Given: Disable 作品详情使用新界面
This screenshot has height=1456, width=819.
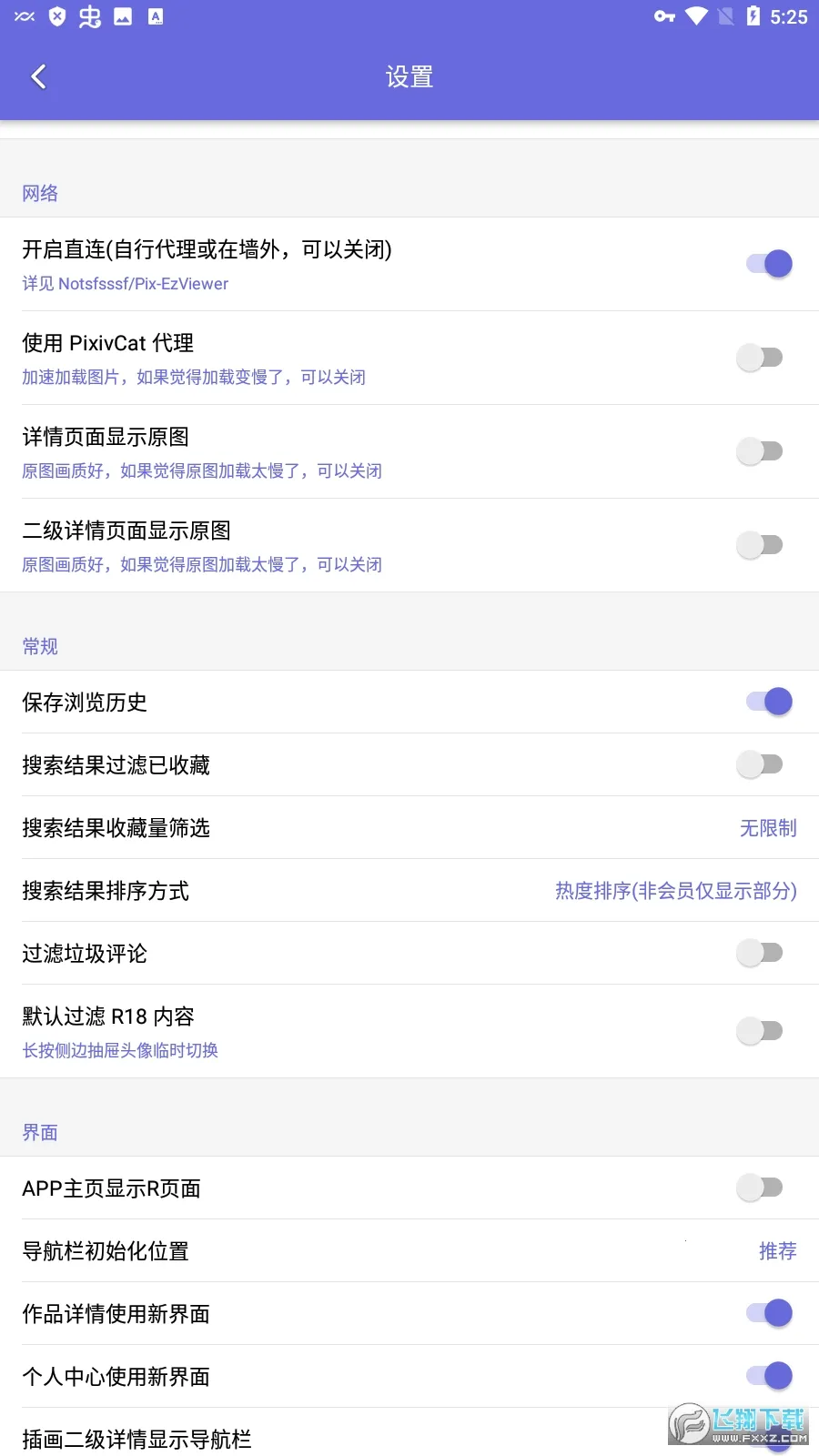Looking at the screenshot, I should 768,1313.
